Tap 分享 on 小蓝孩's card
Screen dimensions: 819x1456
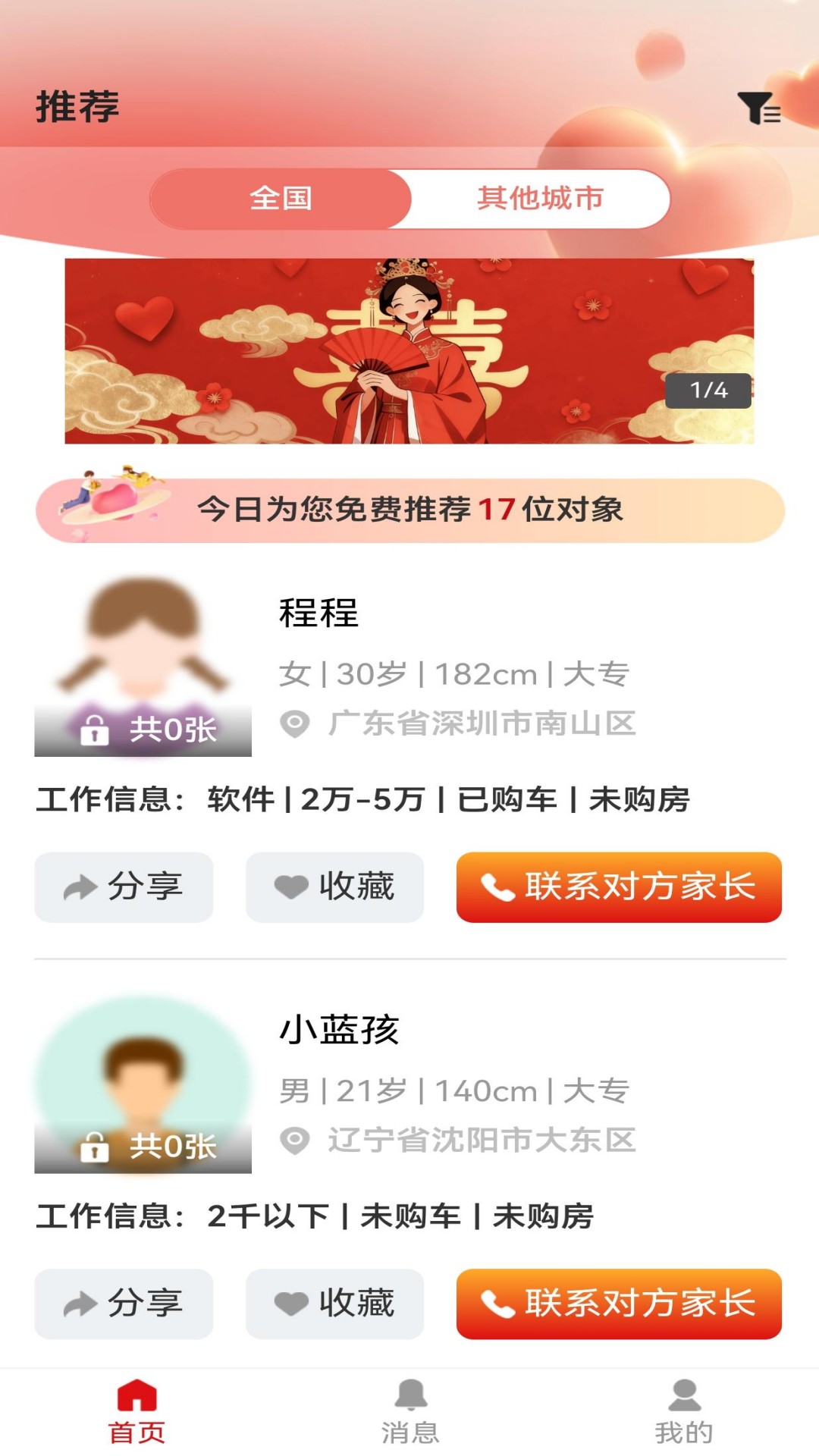[124, 1304]
